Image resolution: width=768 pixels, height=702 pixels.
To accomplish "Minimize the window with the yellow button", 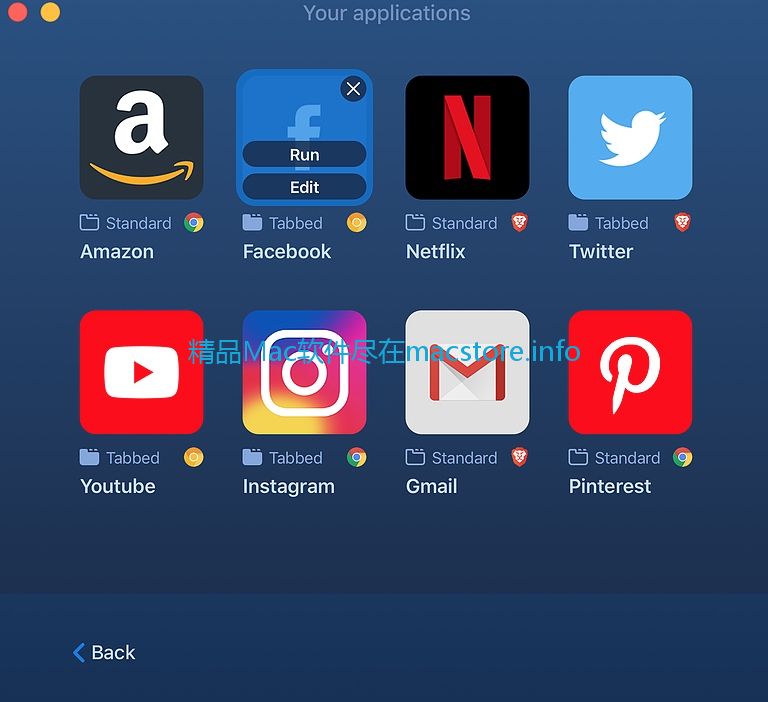I will click(x=50, y=12).
